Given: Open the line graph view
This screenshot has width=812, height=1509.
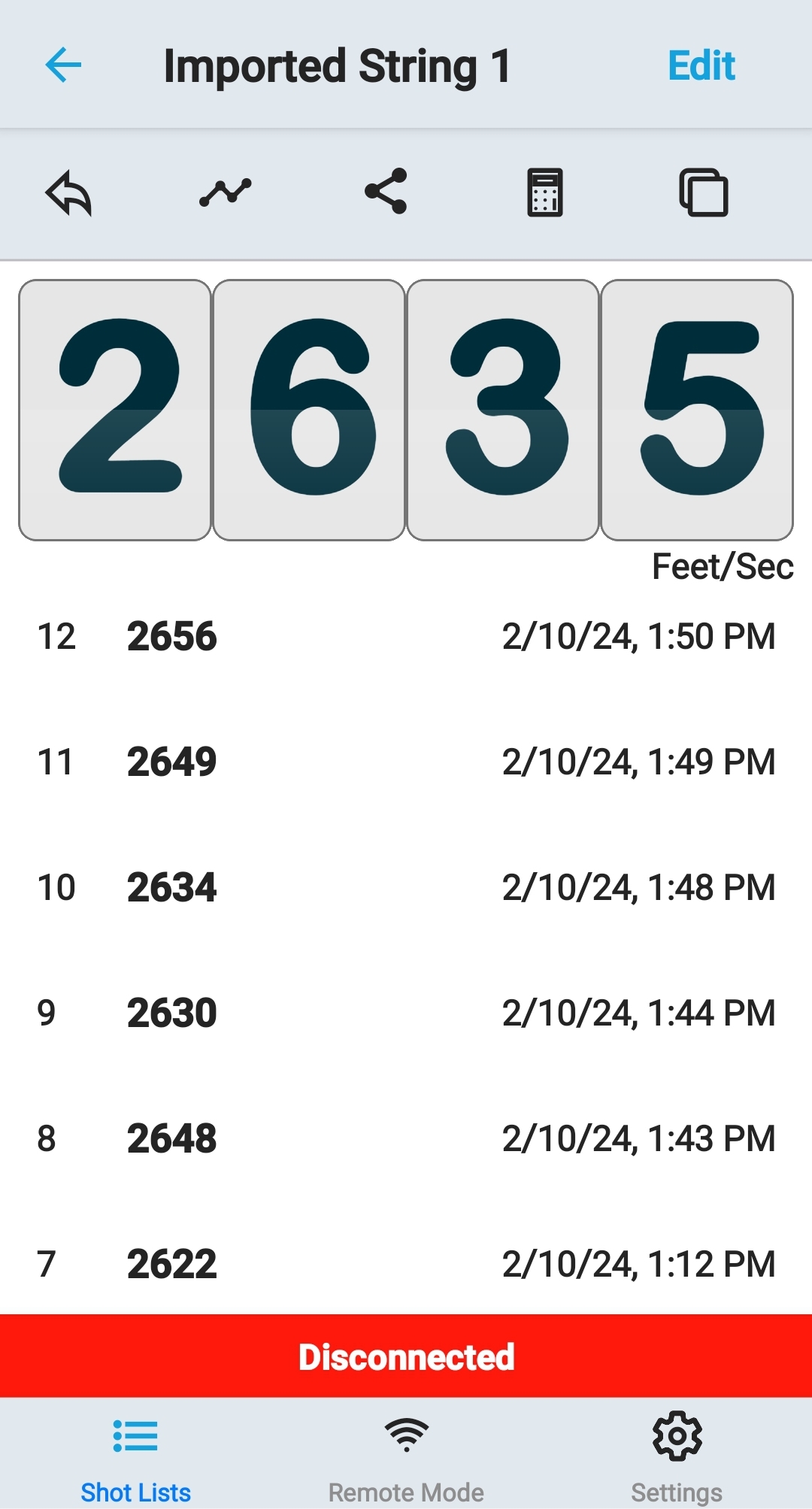Looking at the screenshot, I should coord(226,192).
